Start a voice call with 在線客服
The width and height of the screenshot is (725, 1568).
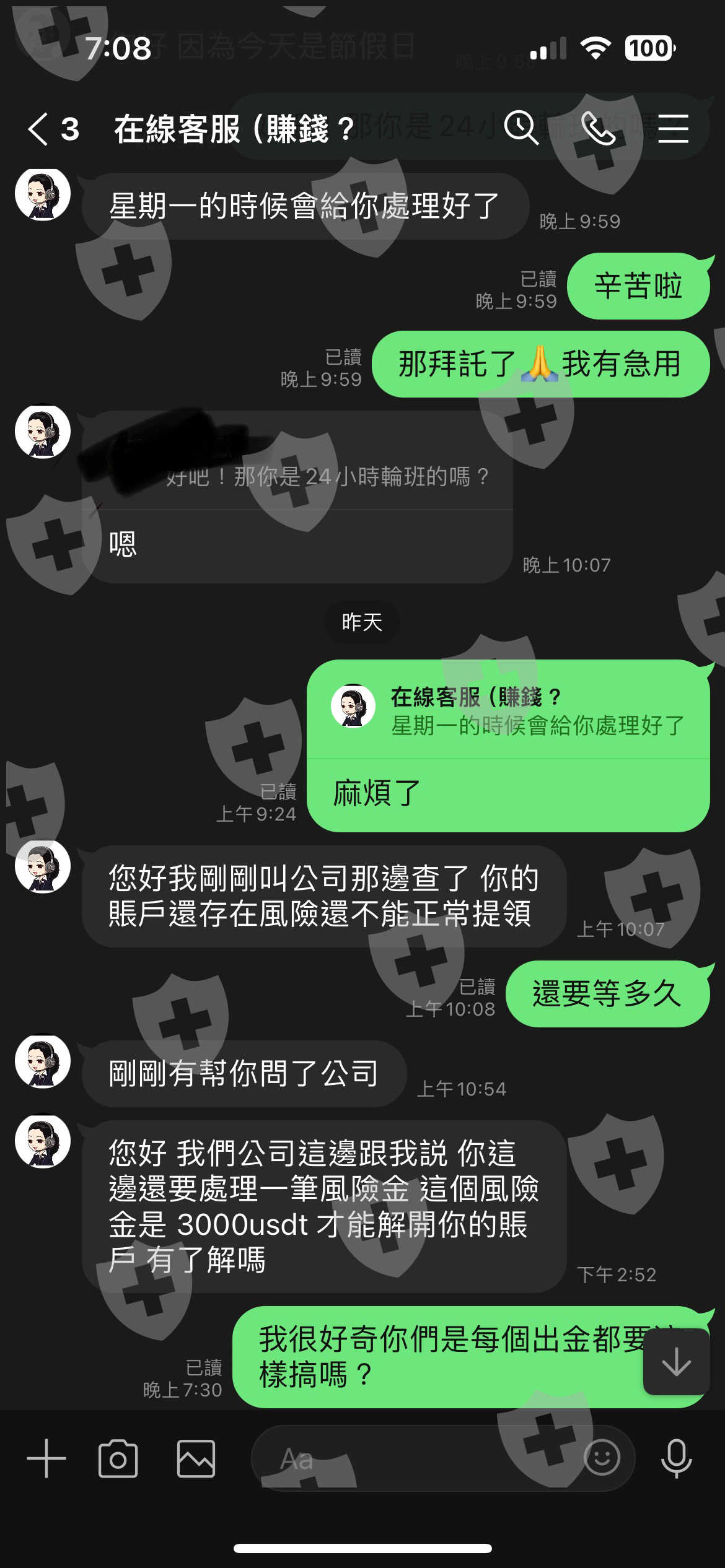click(598, 128)
